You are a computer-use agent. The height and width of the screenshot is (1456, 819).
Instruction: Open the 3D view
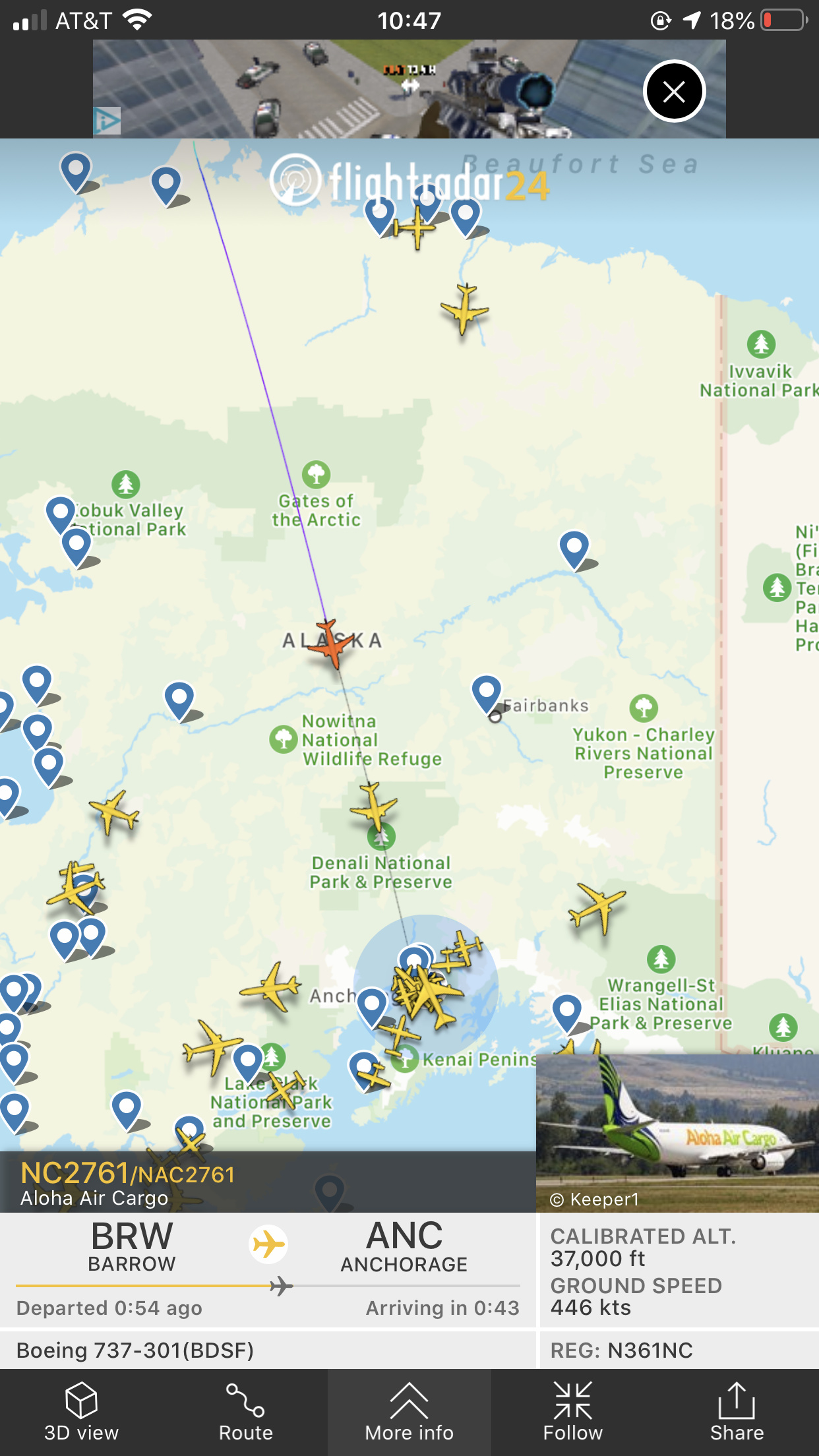[81, 1412]
